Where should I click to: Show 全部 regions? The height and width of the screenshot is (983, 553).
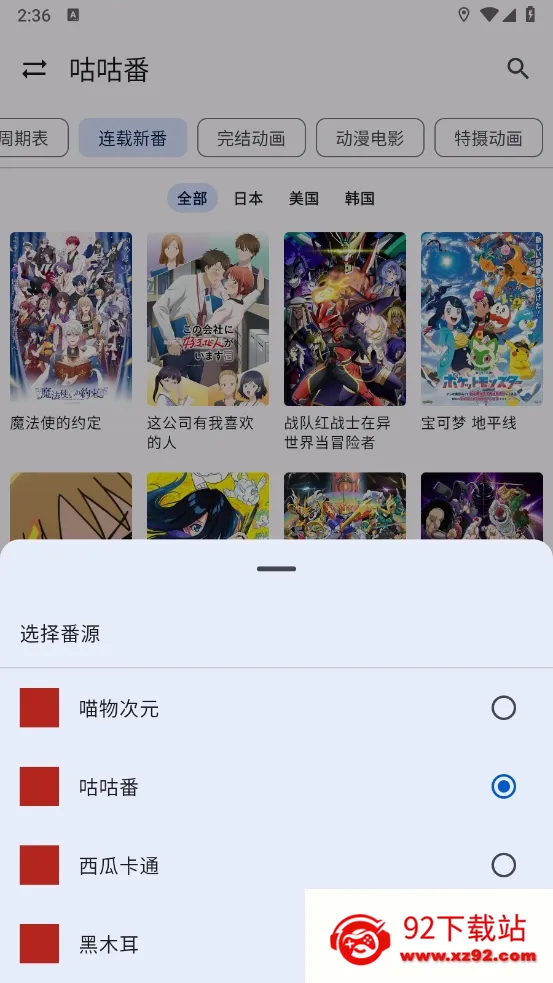[x=192, y=199]
